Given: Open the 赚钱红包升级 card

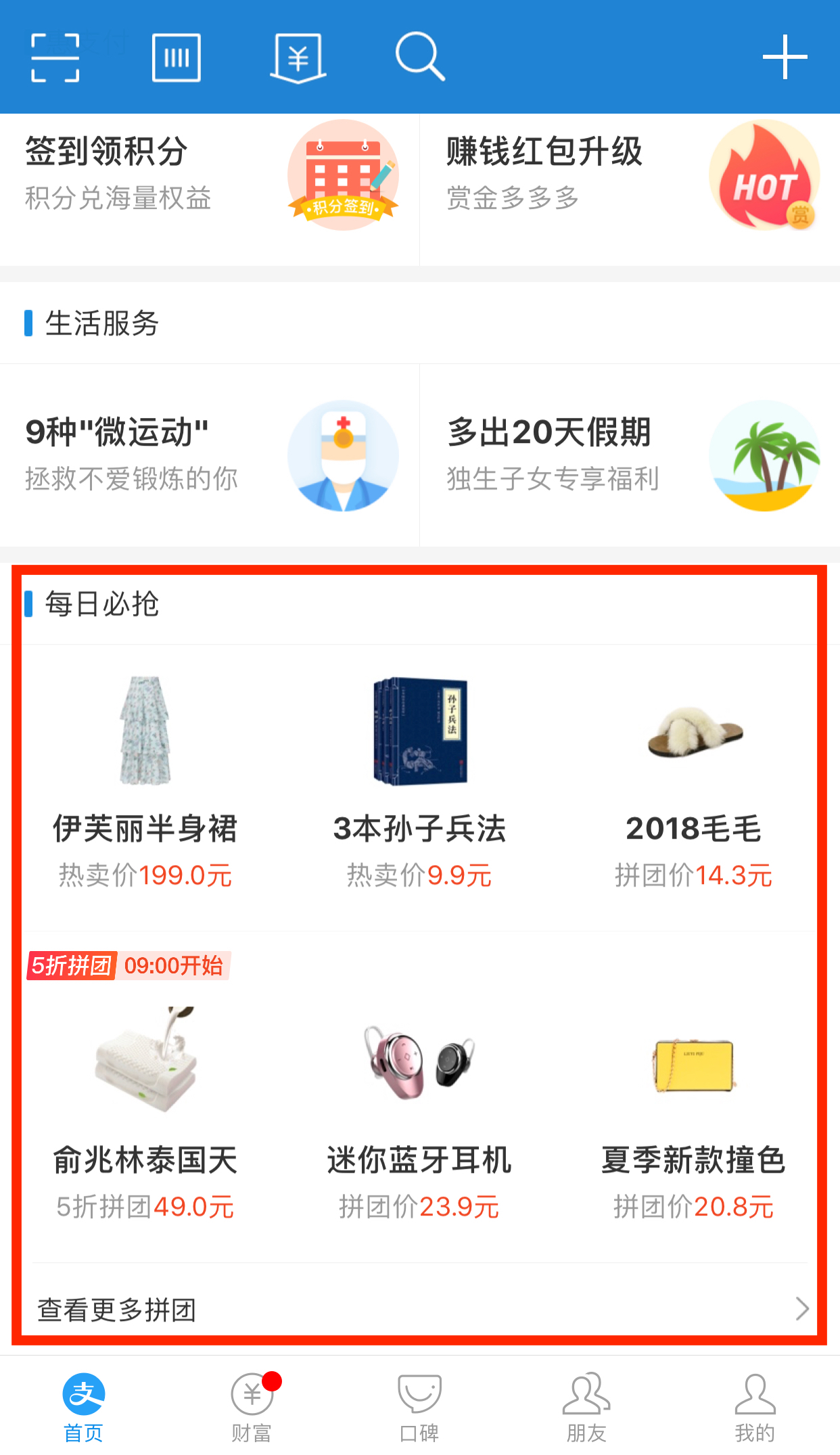Looking at the screenshot, I should [x=629, y=176].
